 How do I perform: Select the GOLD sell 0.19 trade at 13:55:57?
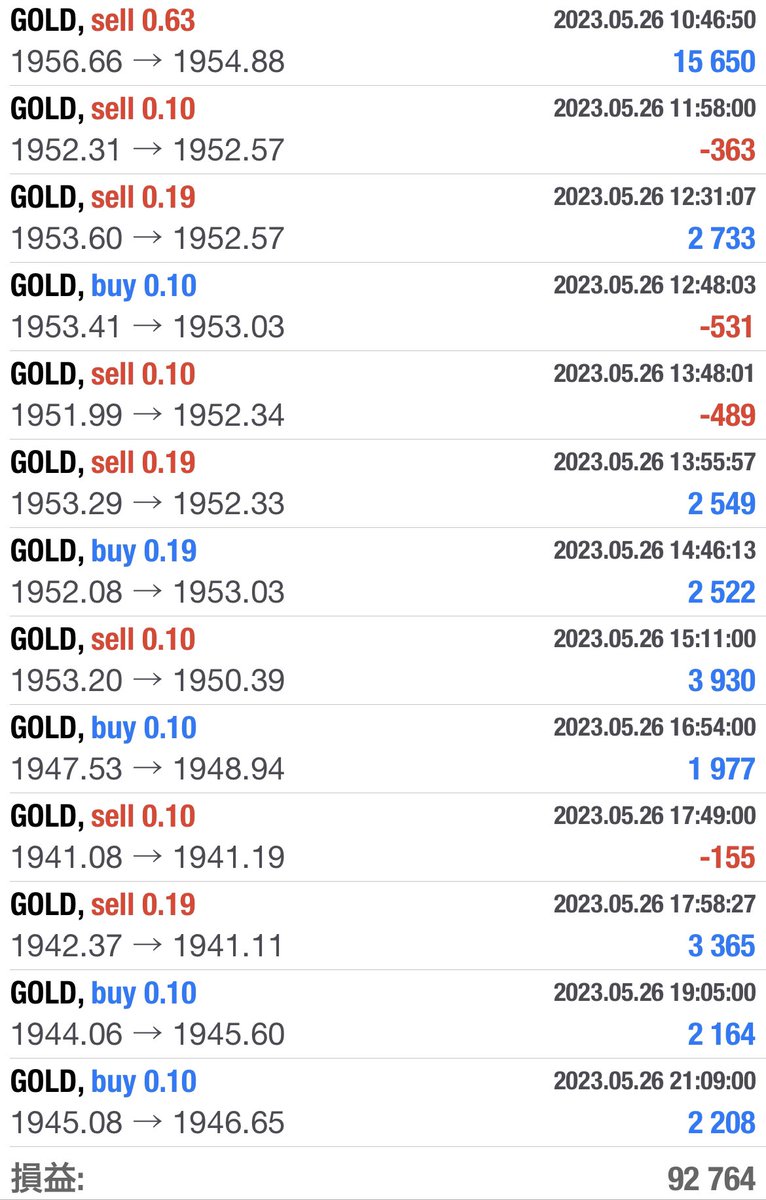point(383,483)
